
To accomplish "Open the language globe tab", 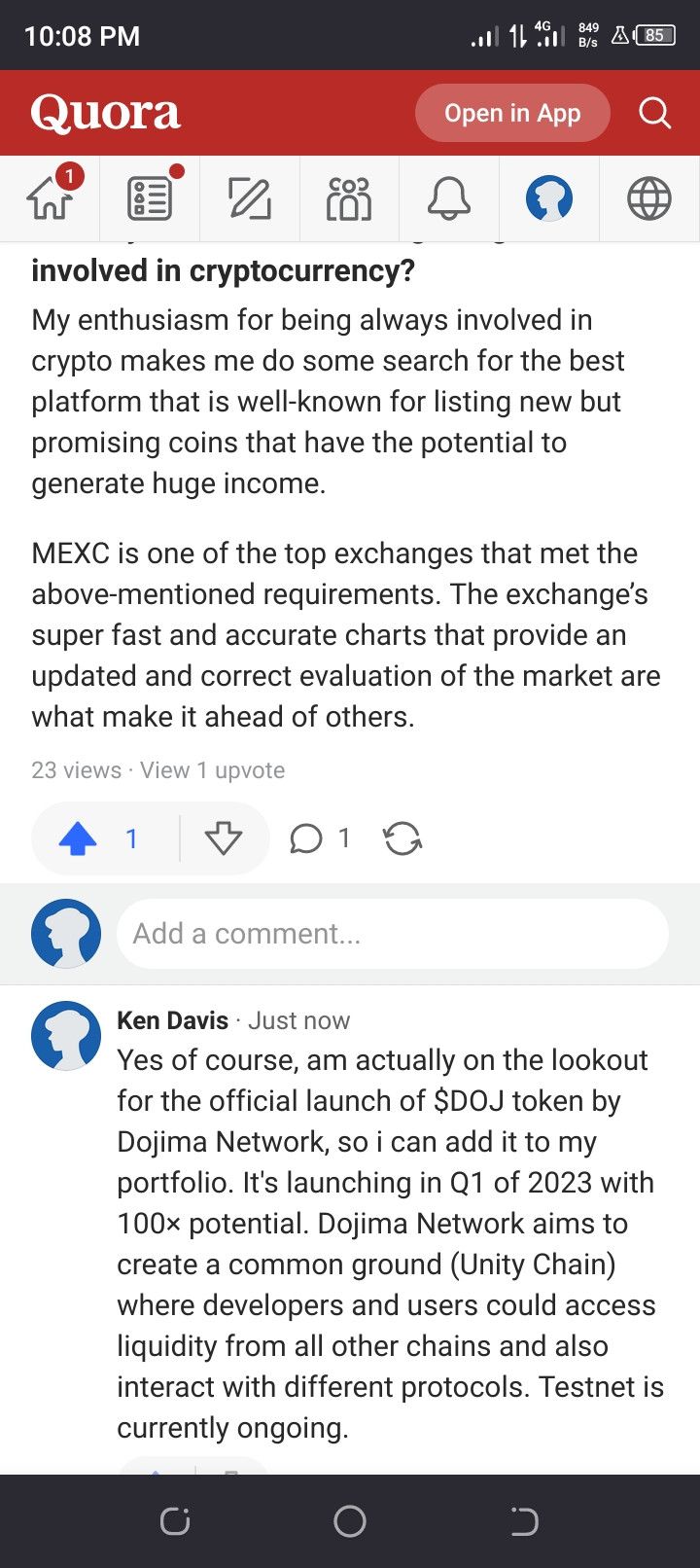I will pyautogui.click(x=648, y=198).
